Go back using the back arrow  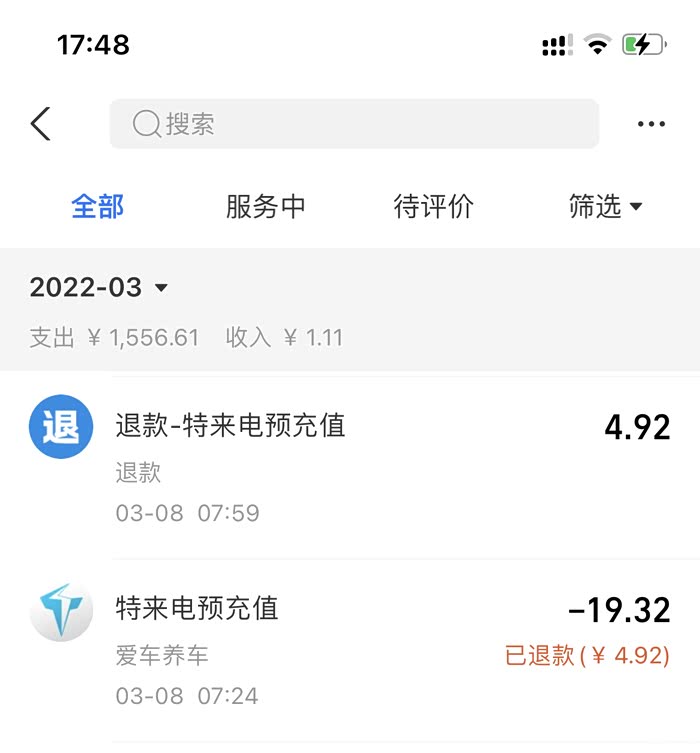tap(40, 124)
